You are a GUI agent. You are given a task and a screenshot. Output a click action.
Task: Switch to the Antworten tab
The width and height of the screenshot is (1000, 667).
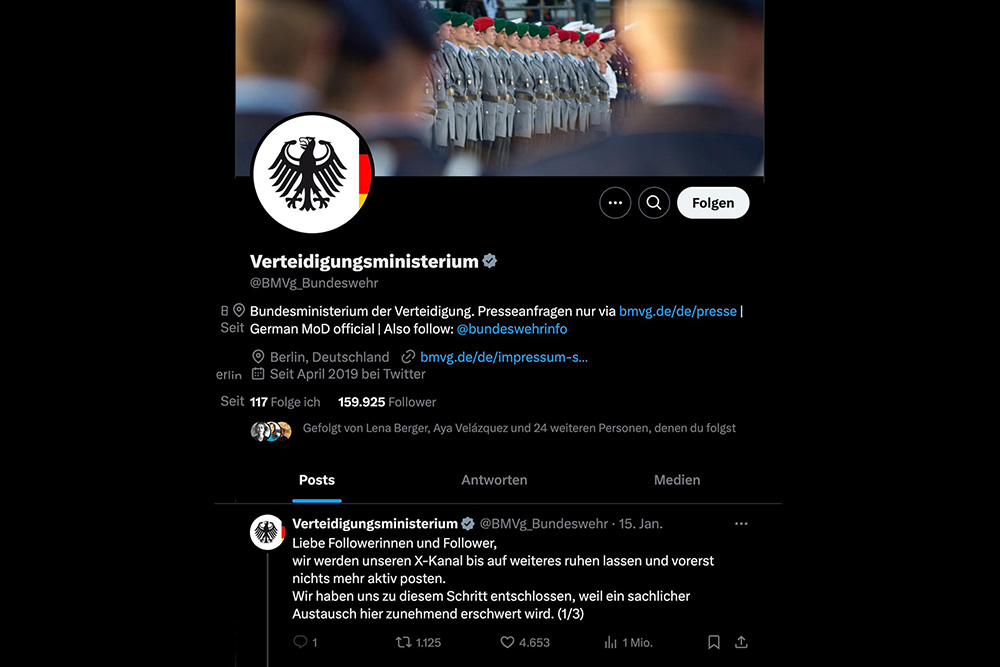(494, 480)
